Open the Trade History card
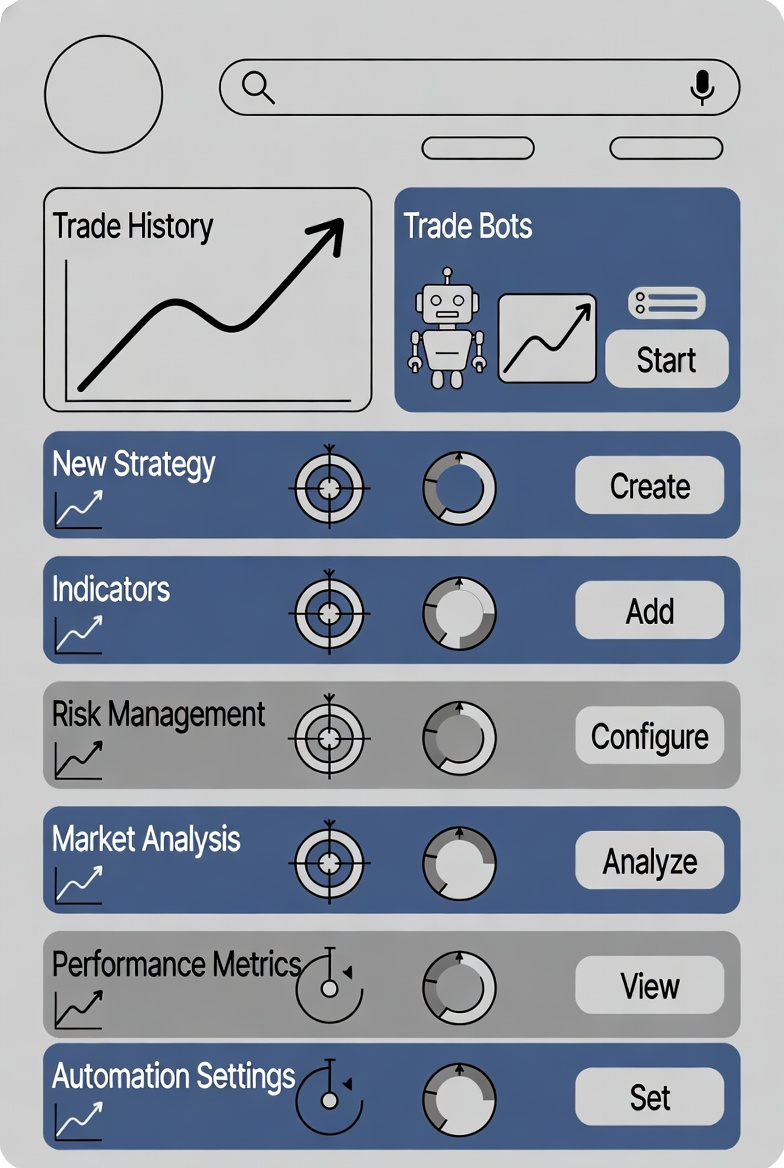Viewport: 784px width, 1168px height. click(x=207, y=300)
